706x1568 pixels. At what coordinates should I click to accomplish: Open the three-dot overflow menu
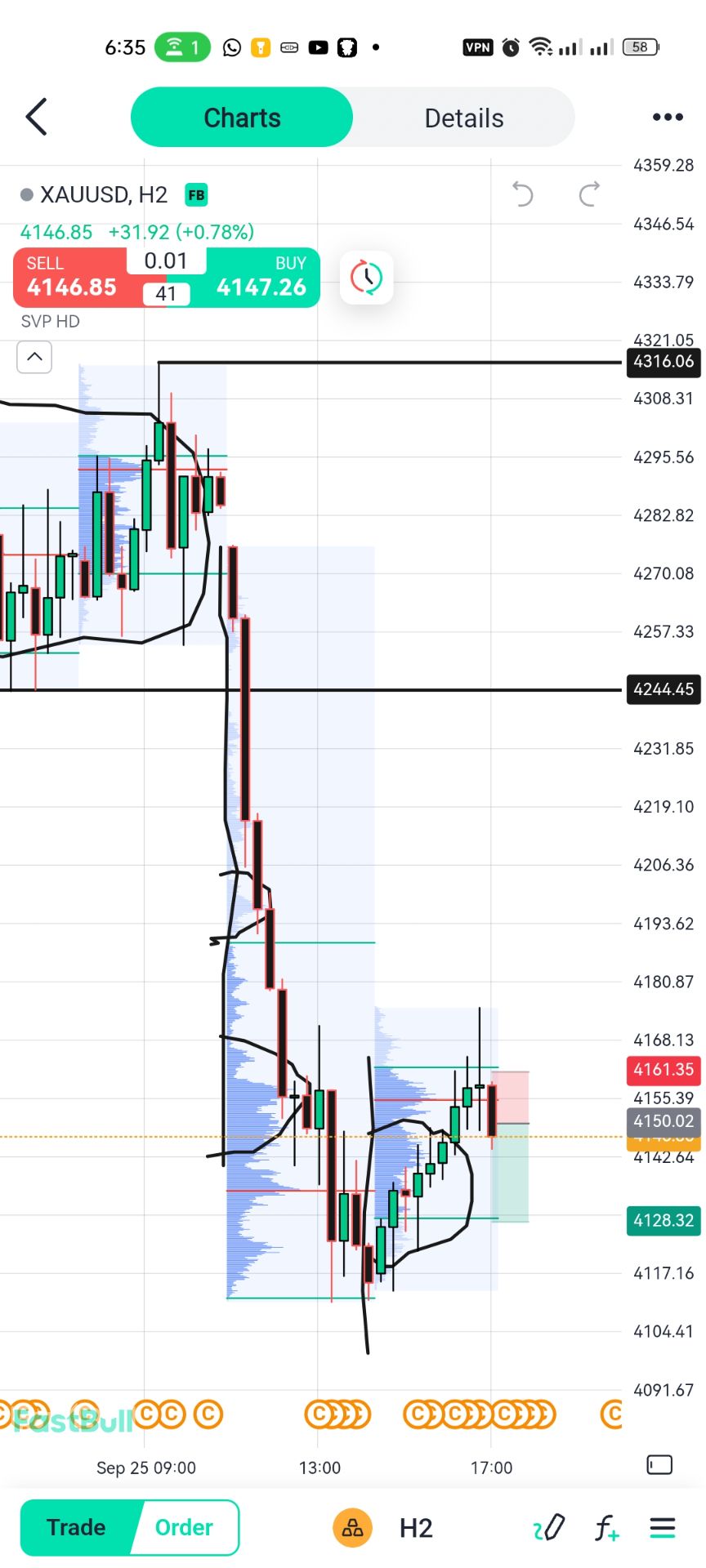(x=668, y=118)
